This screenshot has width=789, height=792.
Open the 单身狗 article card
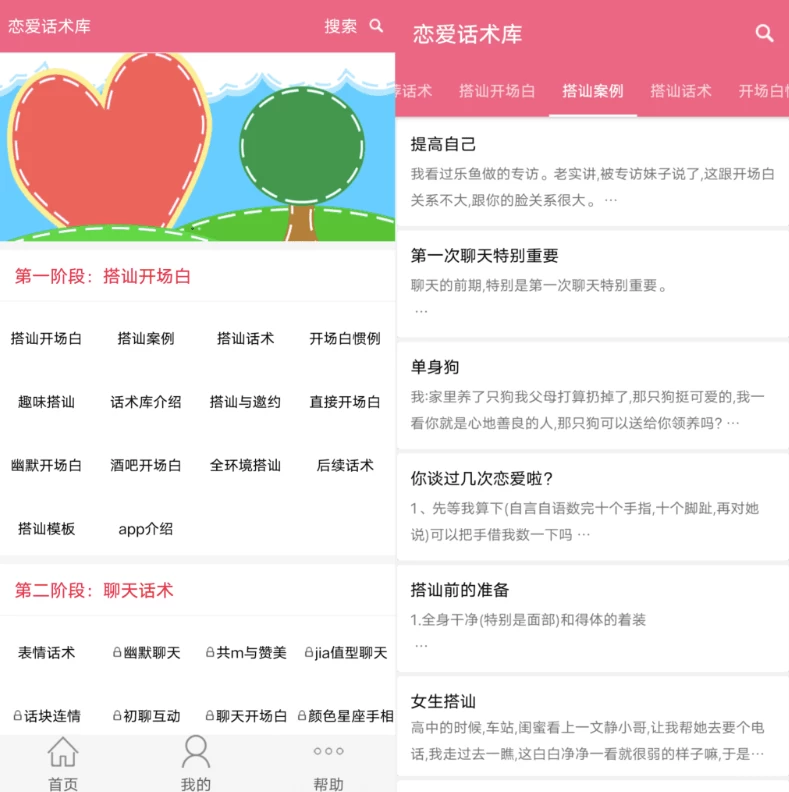(592, 395)
